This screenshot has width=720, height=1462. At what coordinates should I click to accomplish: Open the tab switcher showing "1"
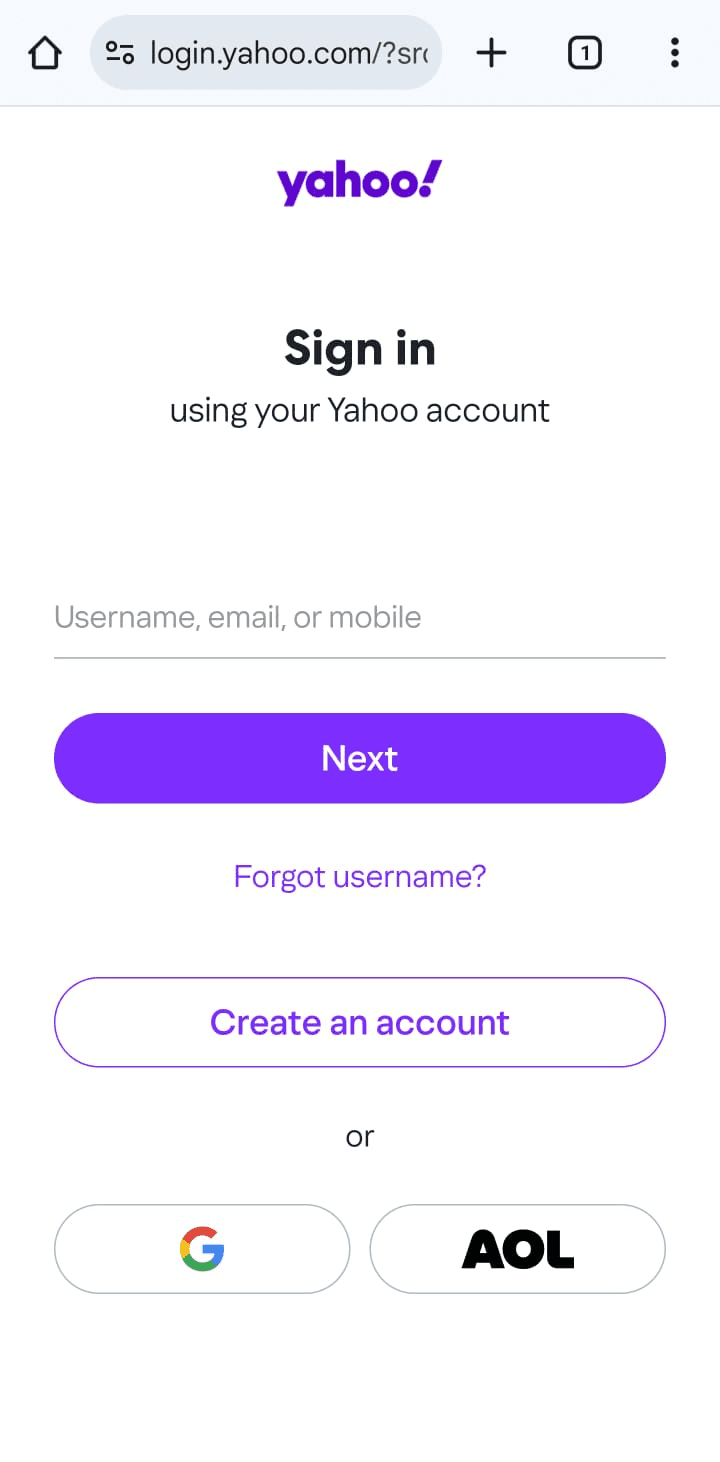pos(585,52)
